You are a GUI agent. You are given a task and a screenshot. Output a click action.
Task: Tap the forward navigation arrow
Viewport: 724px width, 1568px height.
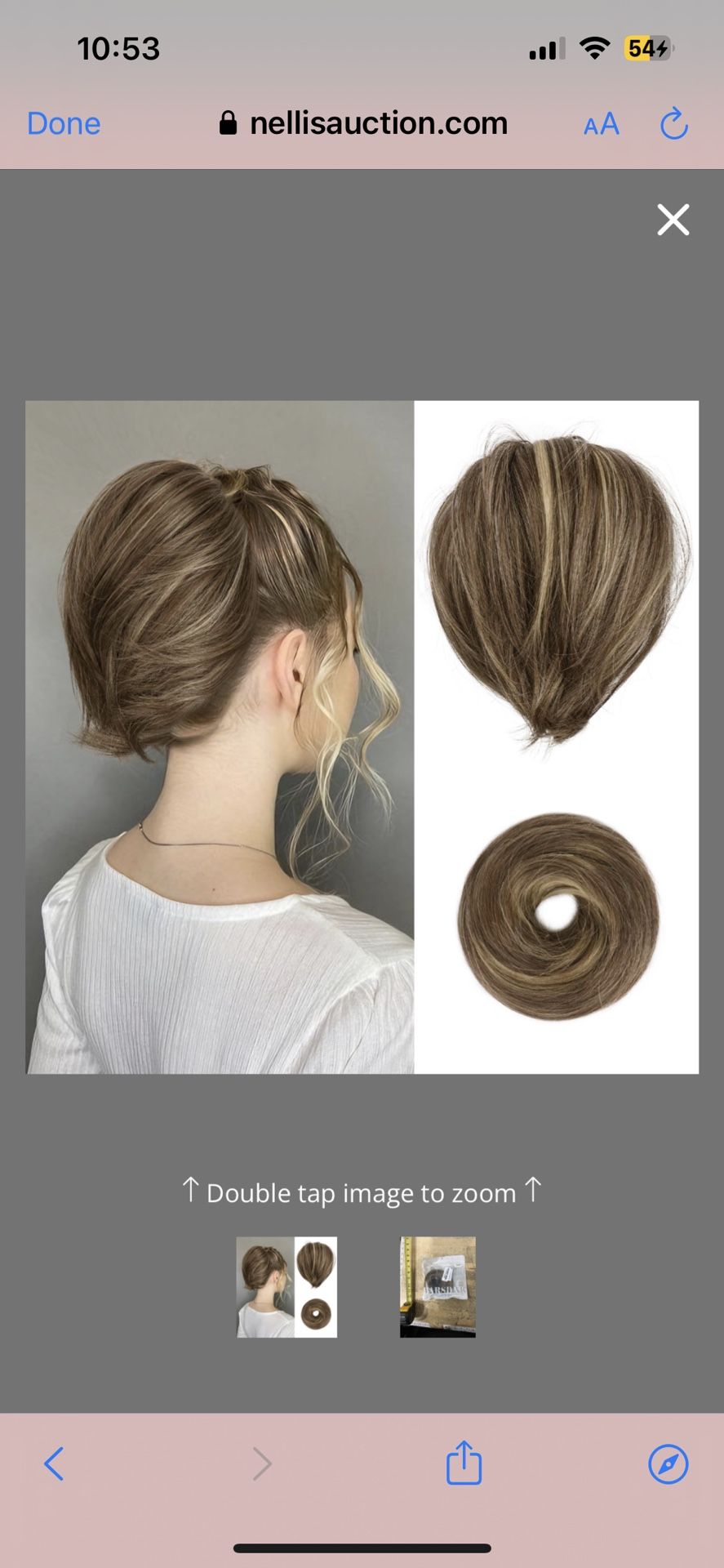coord(261,1463)
